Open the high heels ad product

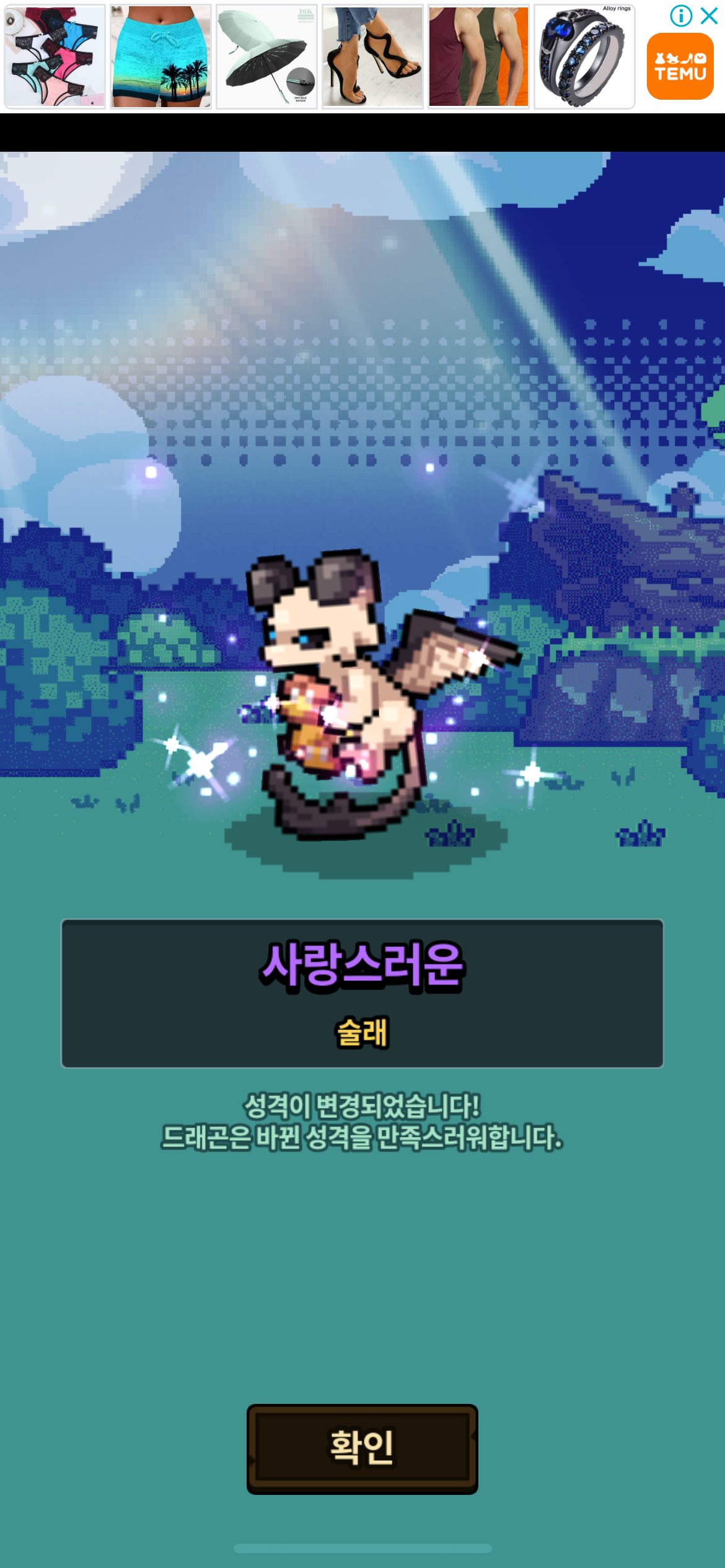(372, 56)
